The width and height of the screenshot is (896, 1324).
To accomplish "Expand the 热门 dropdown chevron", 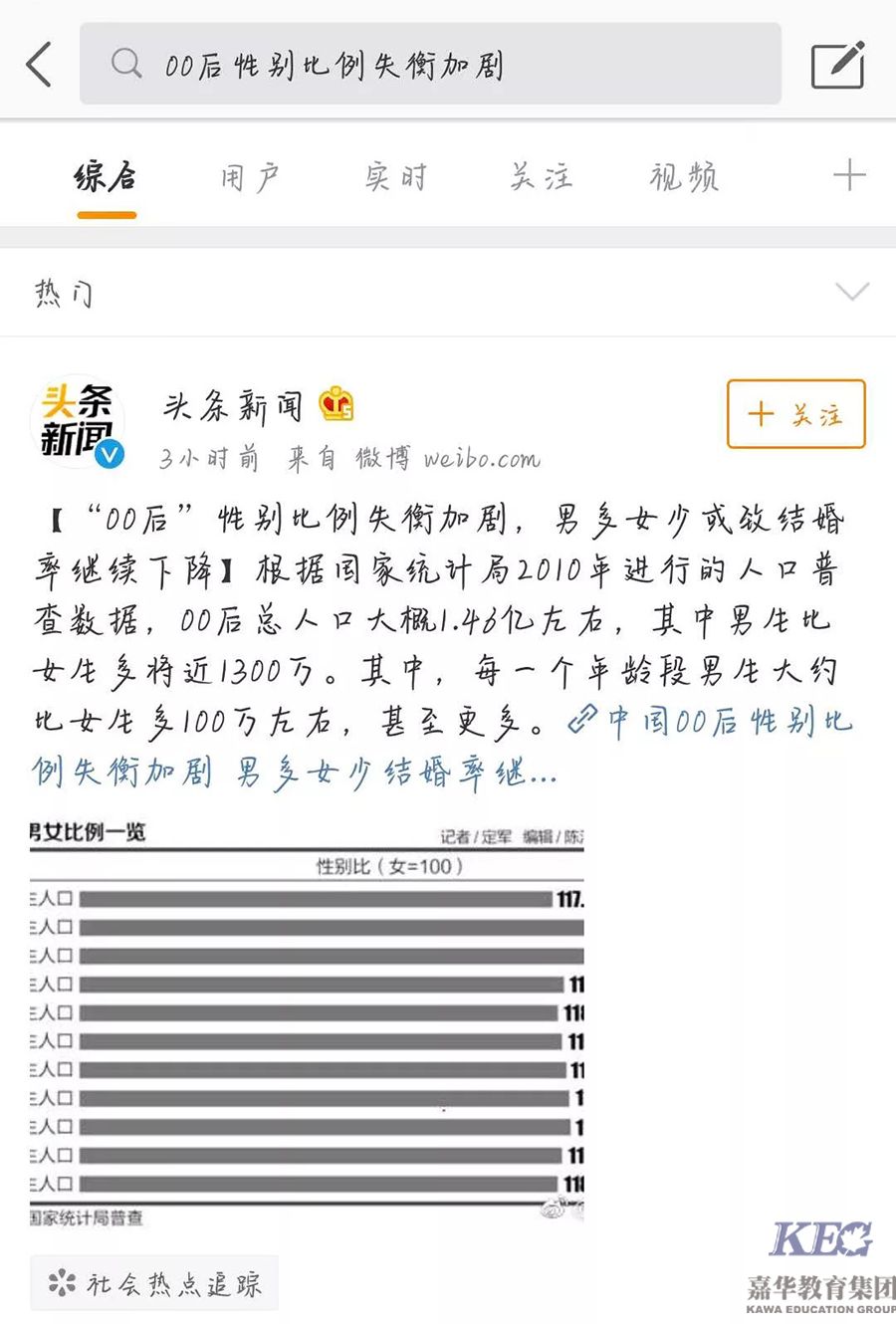I will [x=852, y=292].
